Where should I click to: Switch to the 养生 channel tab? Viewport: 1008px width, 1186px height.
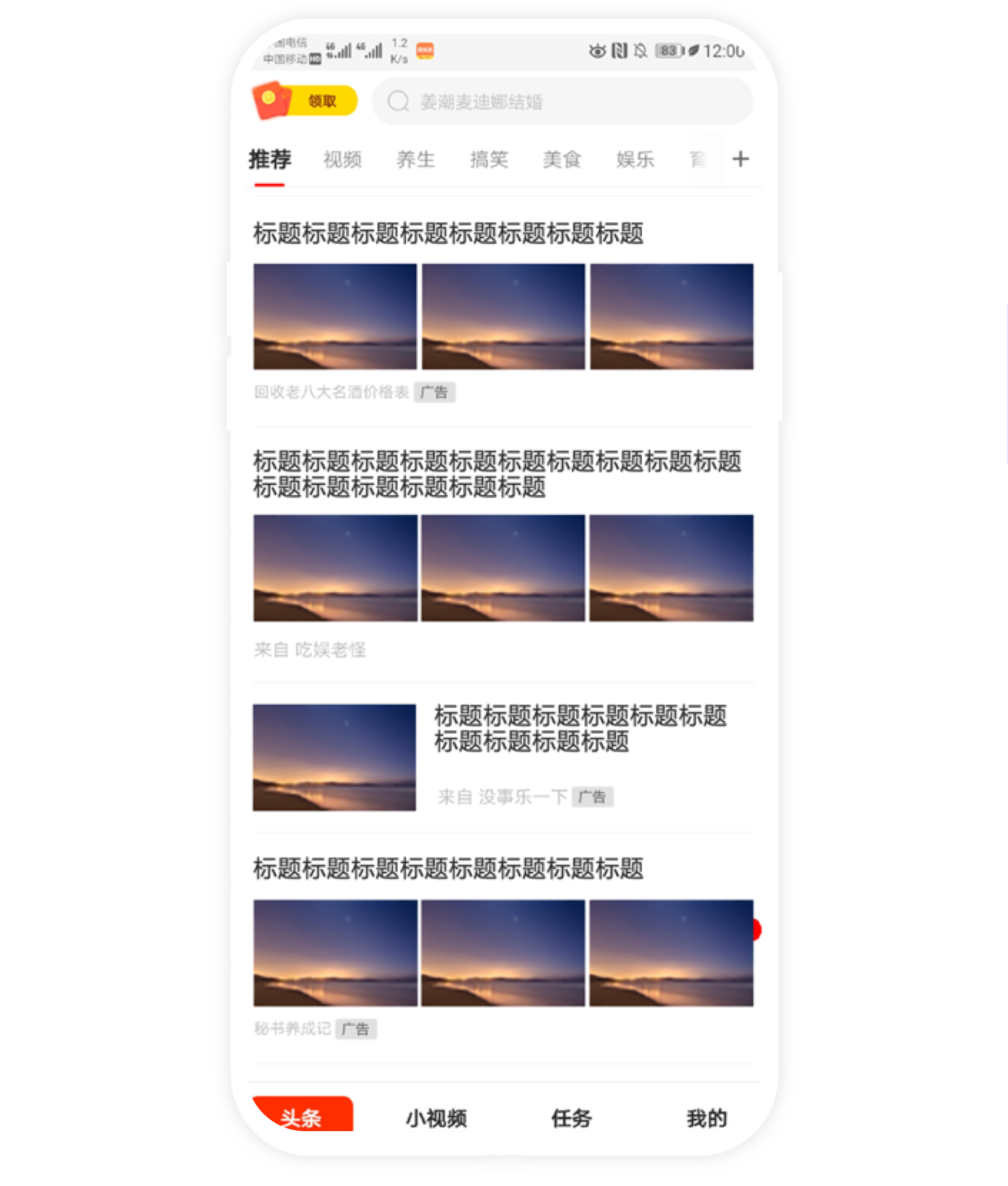[416, 160]
